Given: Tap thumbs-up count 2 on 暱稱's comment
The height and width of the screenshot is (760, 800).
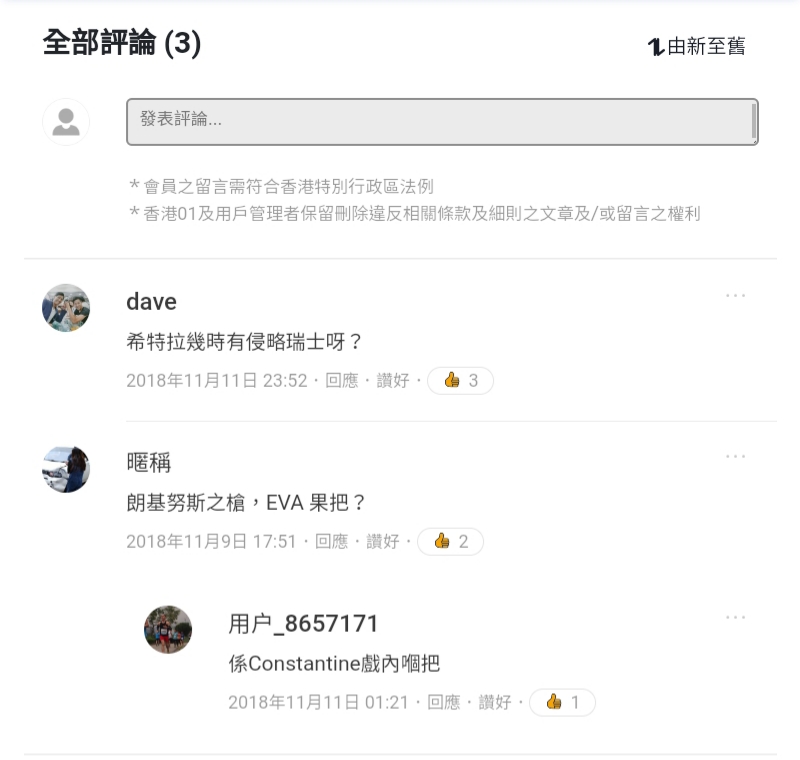Looking at the screenshot, I should tap(450, 542).
